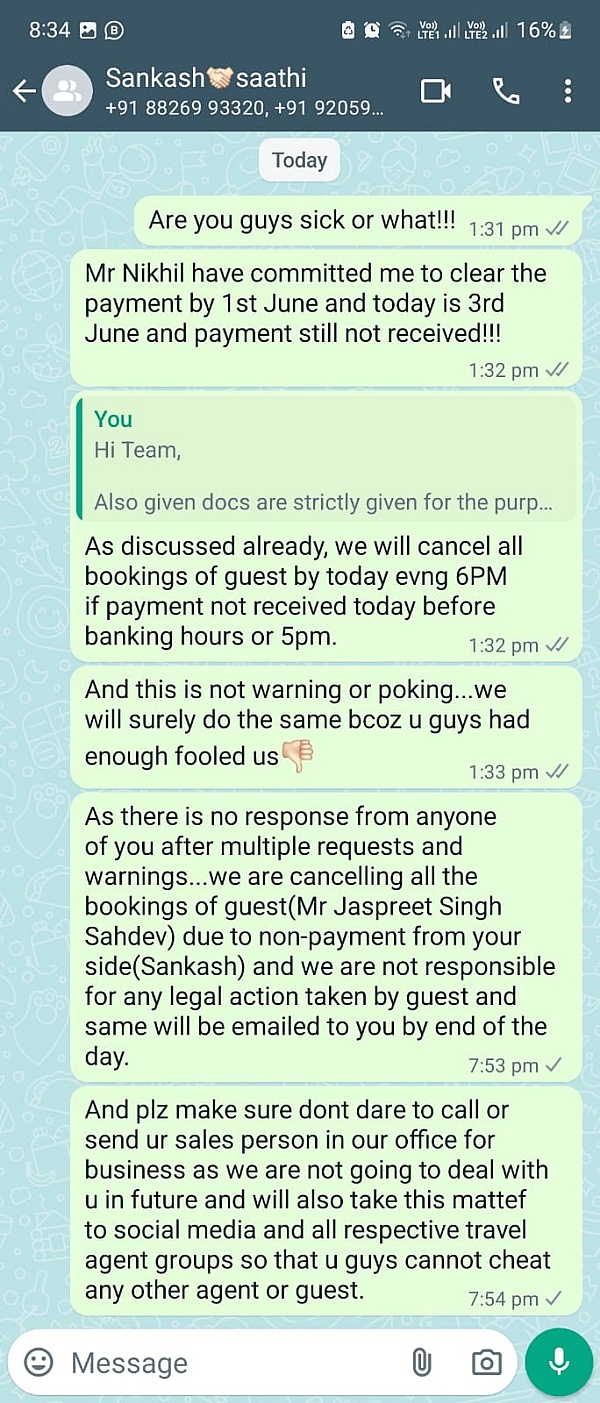
Task: Open the camera from the message bar
Action: 487,1362
